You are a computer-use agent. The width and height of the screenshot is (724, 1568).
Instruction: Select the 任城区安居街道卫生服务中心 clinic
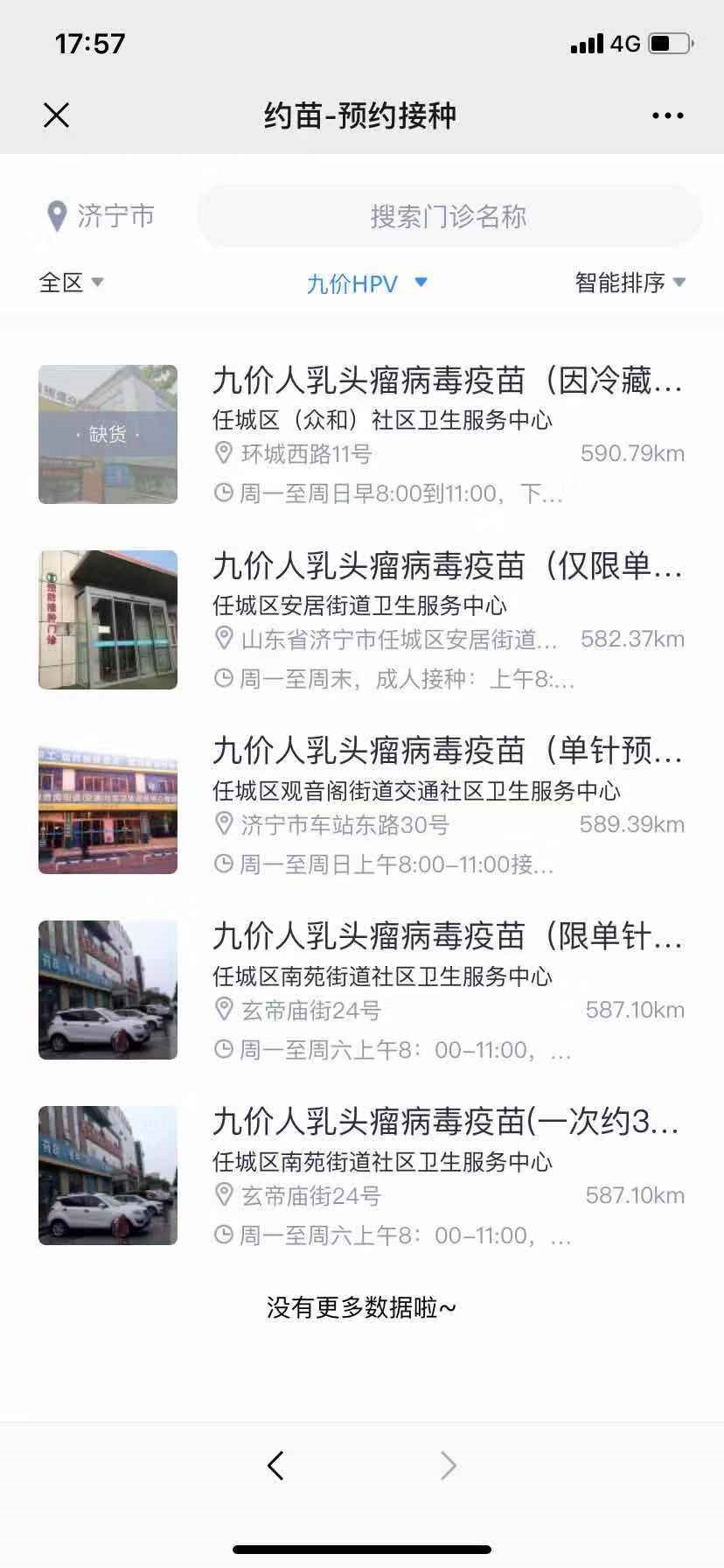pos(446,619)
